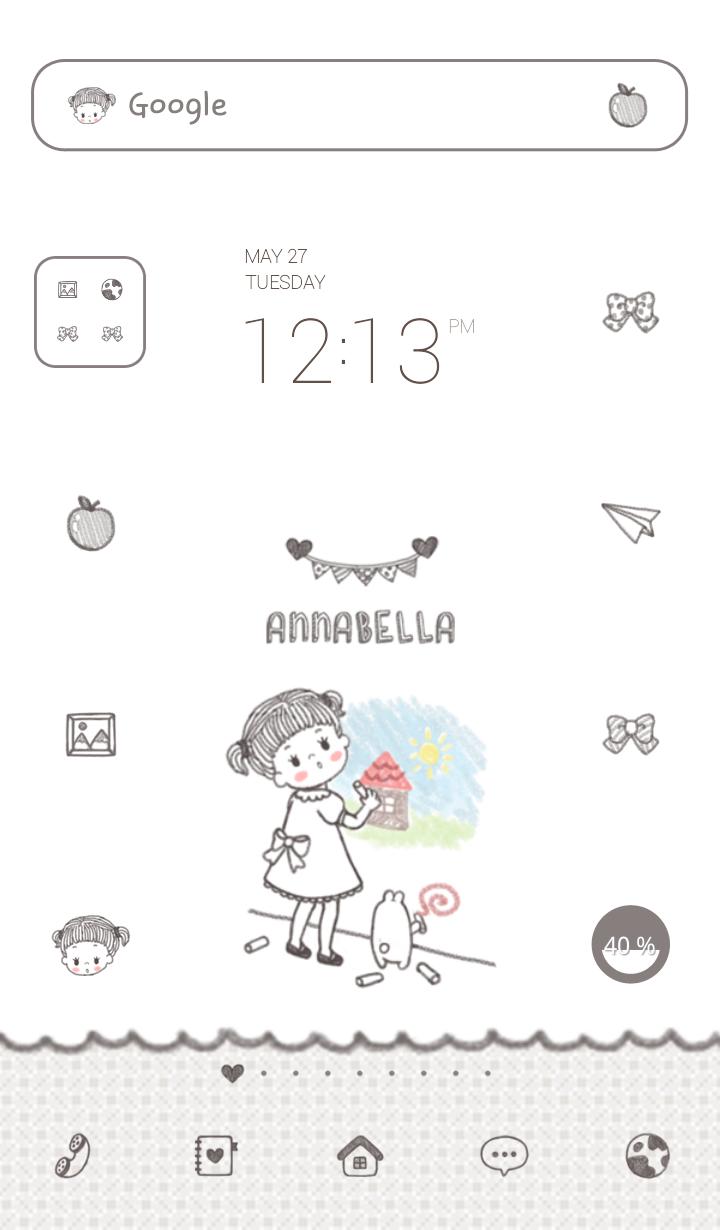Open the paper plane app icon
The image size is (720, 1230).
point(631,522)
